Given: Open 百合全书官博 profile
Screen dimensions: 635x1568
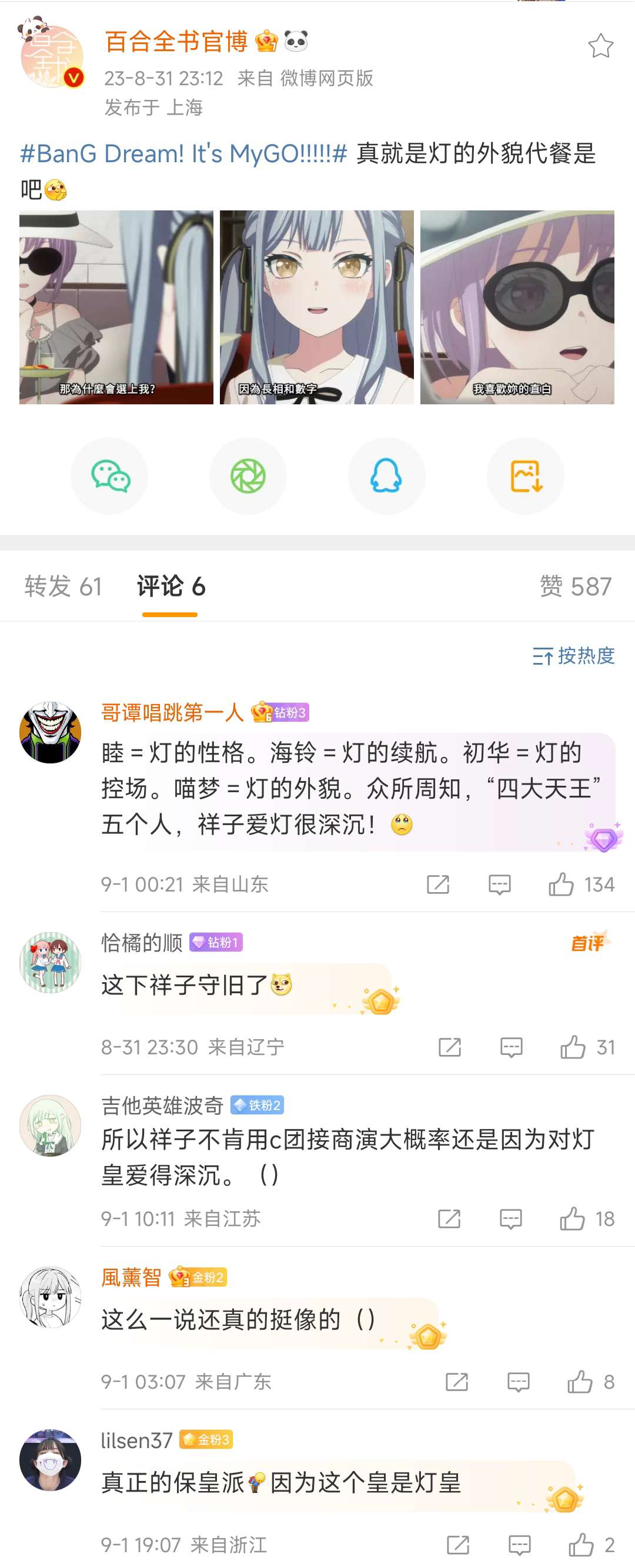Looking at the screenshot, I should [176, 42].
